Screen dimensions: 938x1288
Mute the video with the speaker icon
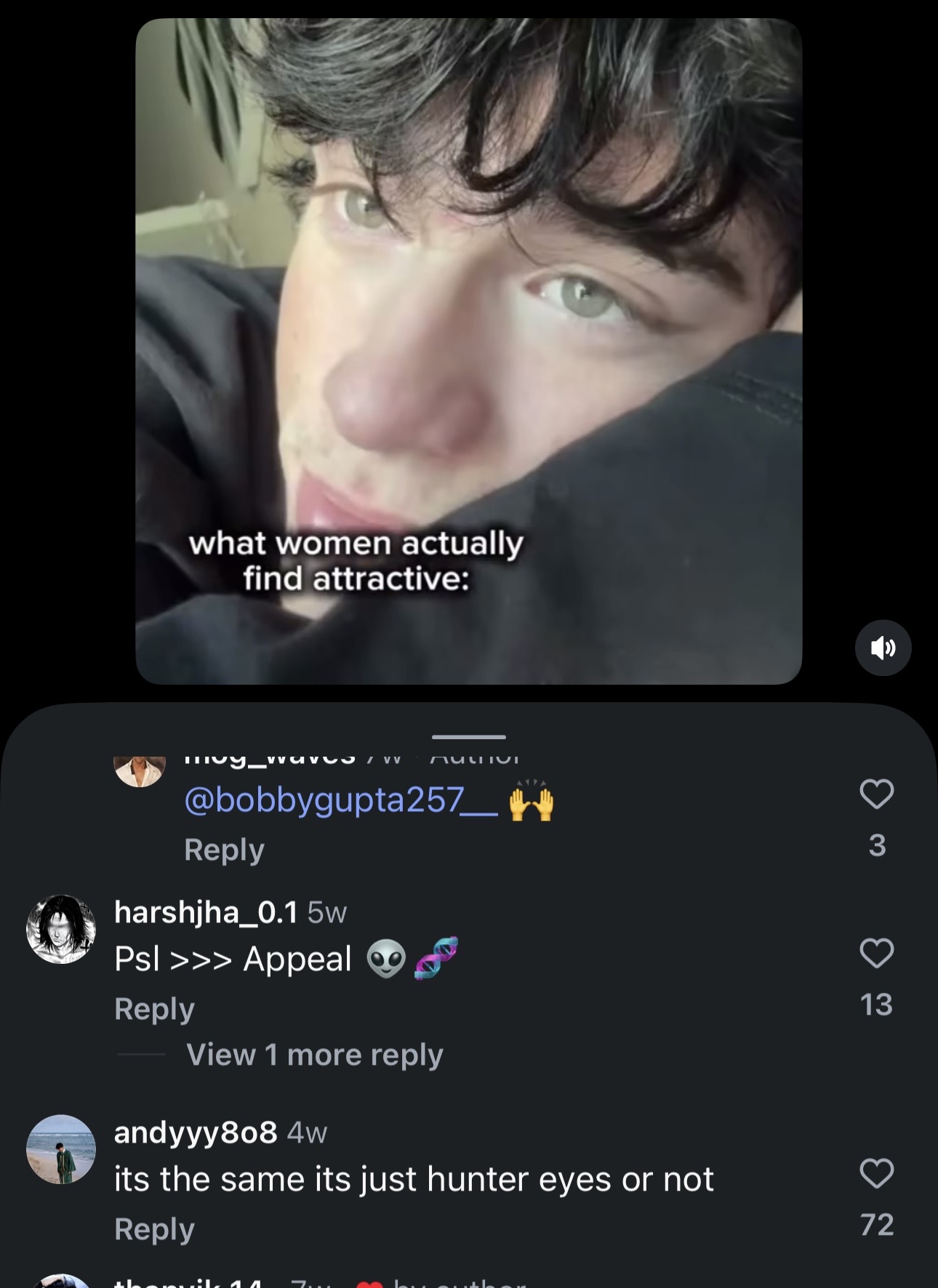point(883,648)
